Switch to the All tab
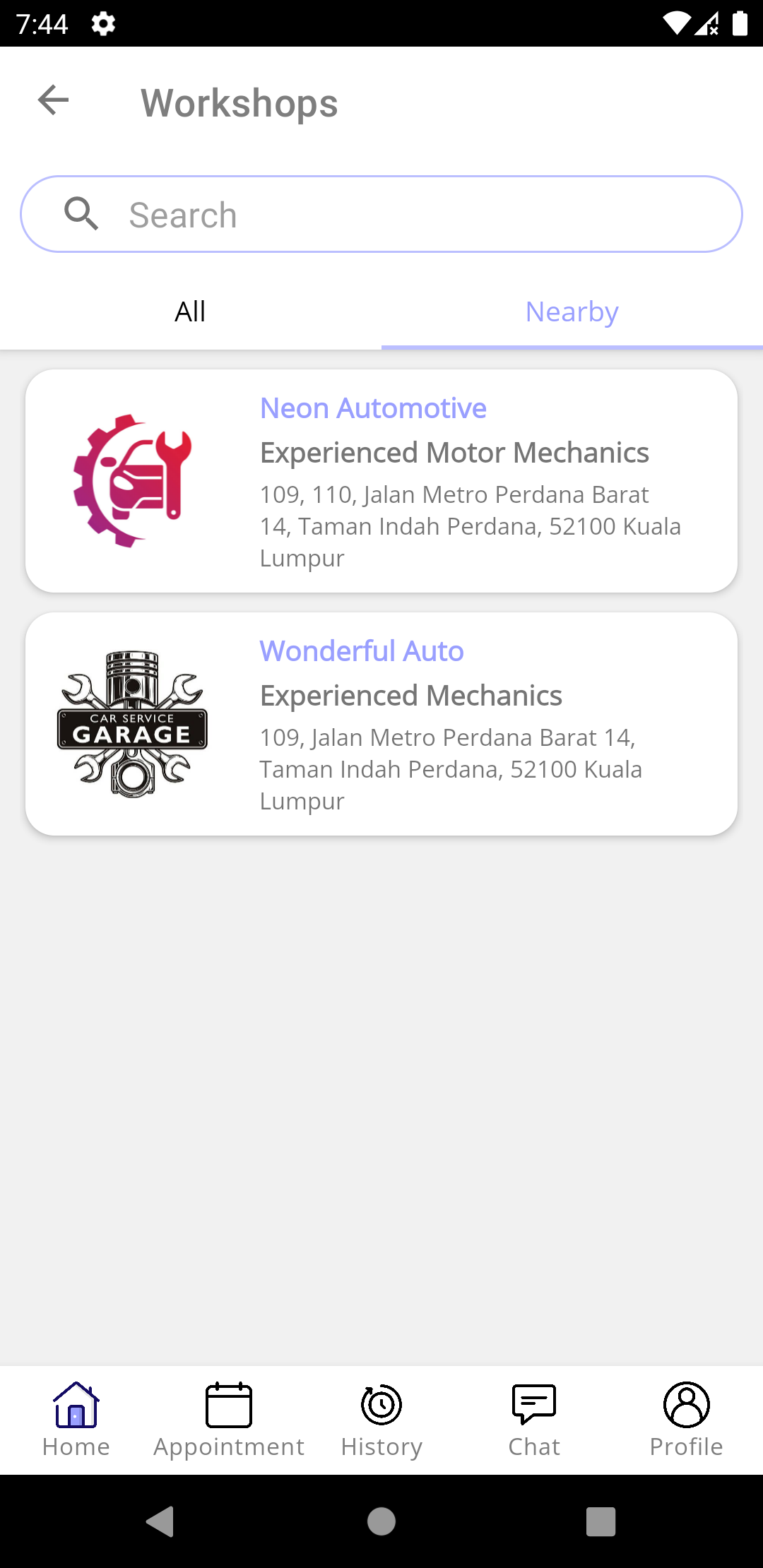The width and height of the screenshot is (763, 1568). (x=190, y=311)
